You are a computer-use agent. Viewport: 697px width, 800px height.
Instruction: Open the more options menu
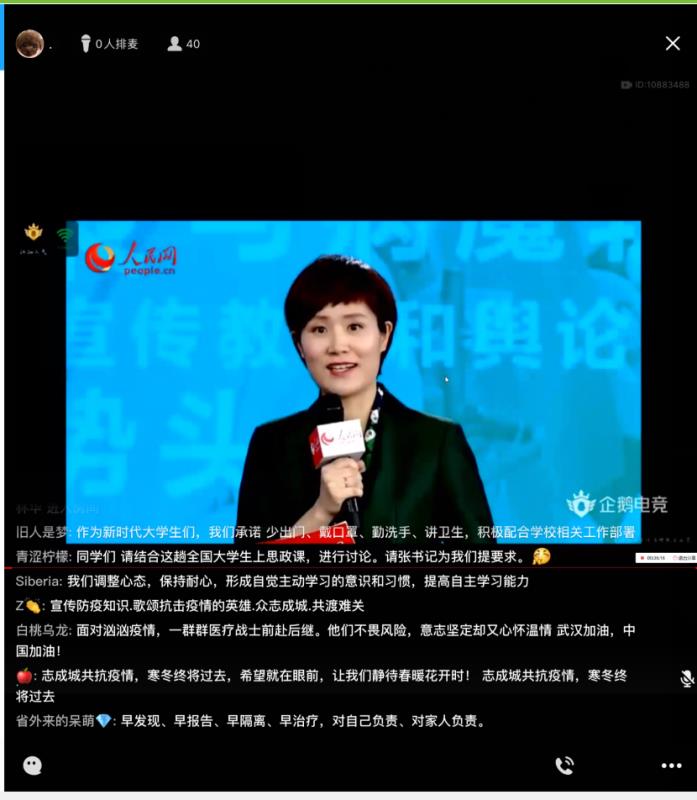tap(671, 766)
